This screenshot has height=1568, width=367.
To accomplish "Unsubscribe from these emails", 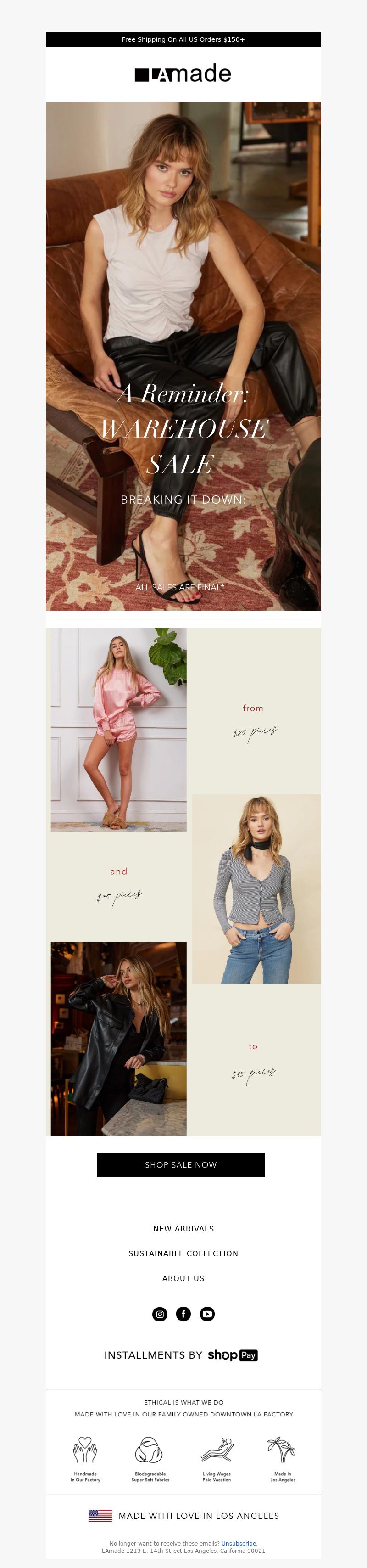I will pyautogui.click(x=239, y=1543).
